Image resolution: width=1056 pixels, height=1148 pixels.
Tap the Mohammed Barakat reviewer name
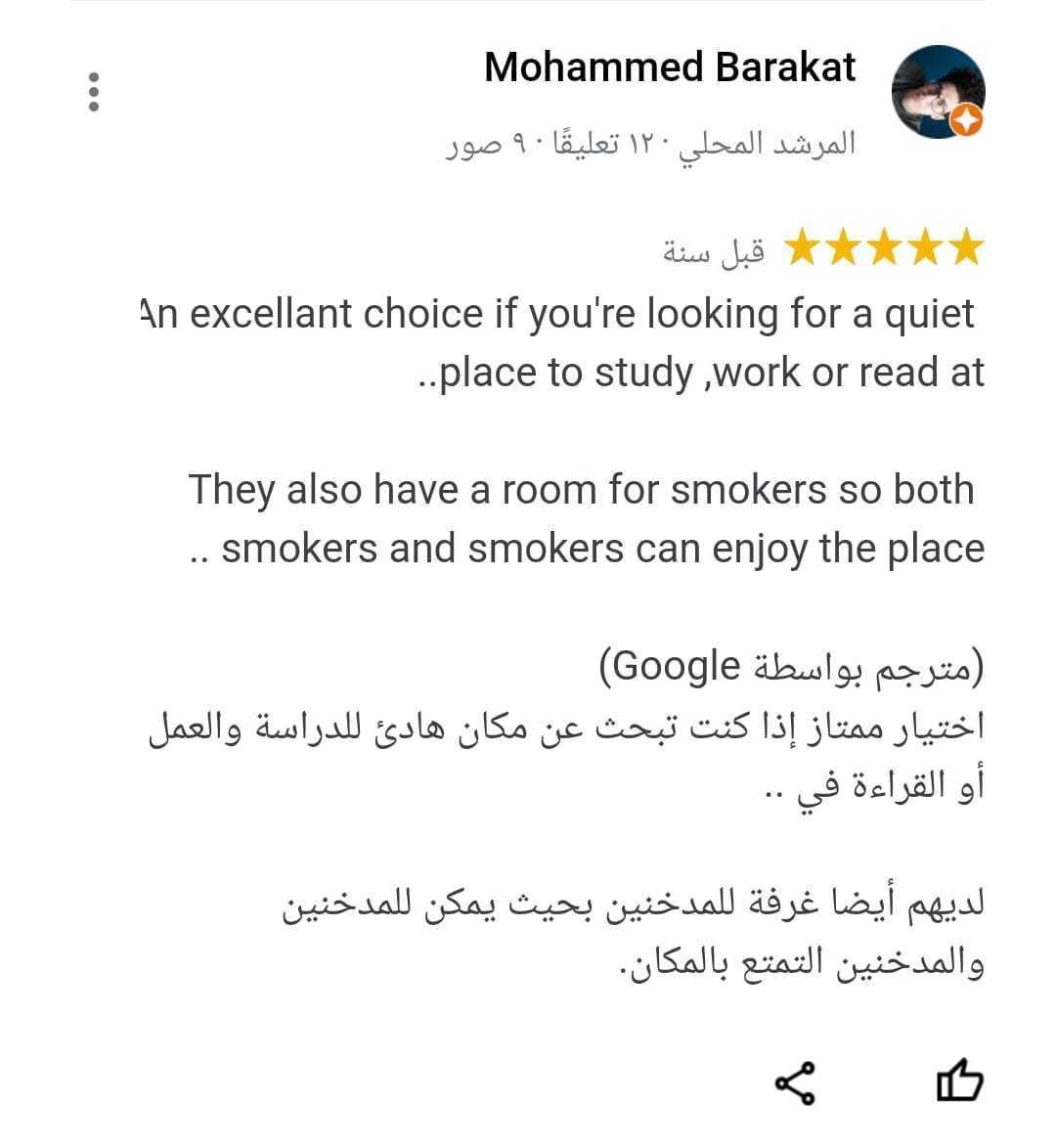tap(670, 67)
